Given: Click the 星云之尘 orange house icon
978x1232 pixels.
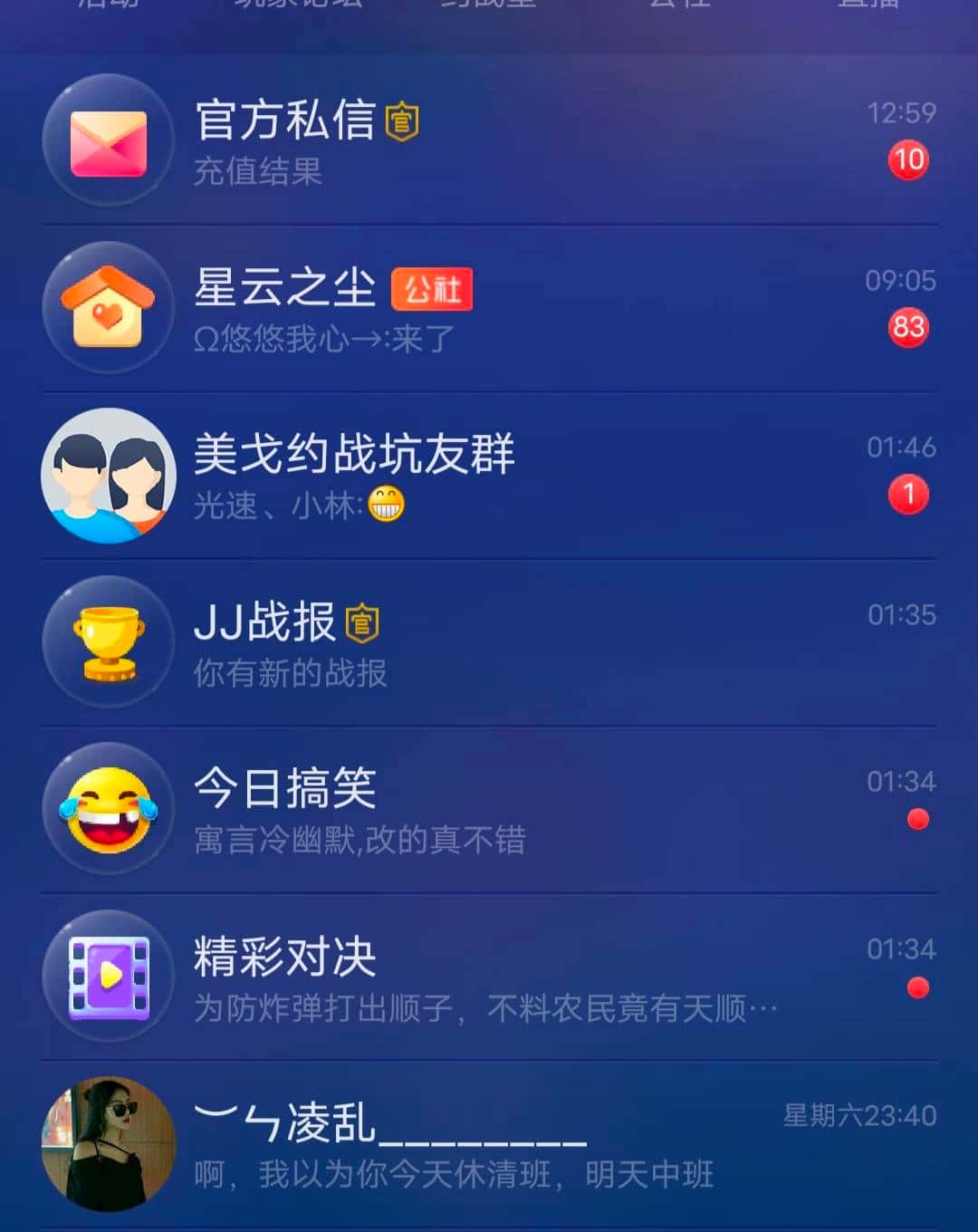Looking at the screenshot, I should tap(107, 309).
